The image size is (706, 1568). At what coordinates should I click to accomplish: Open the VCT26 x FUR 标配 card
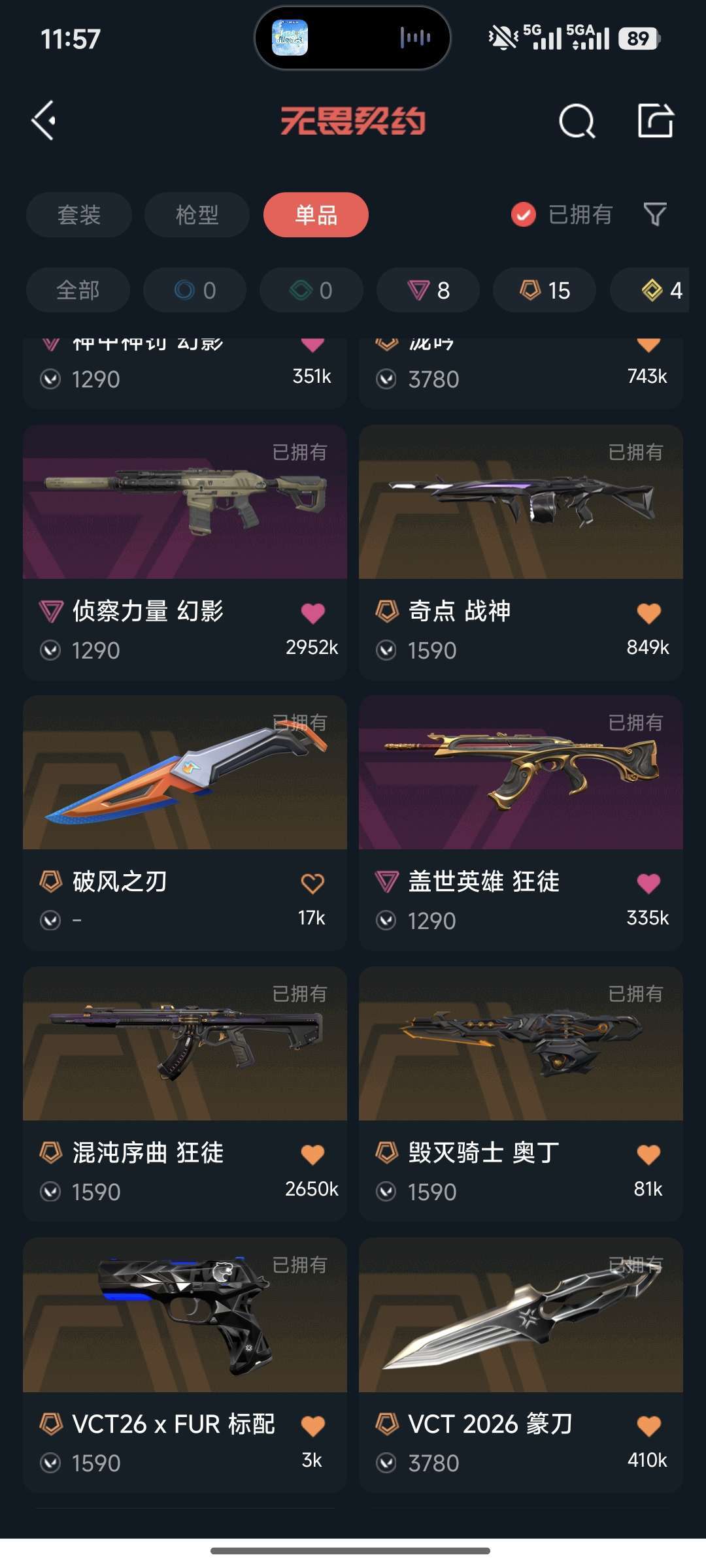pyautogui.click(x=185, y=1365)
